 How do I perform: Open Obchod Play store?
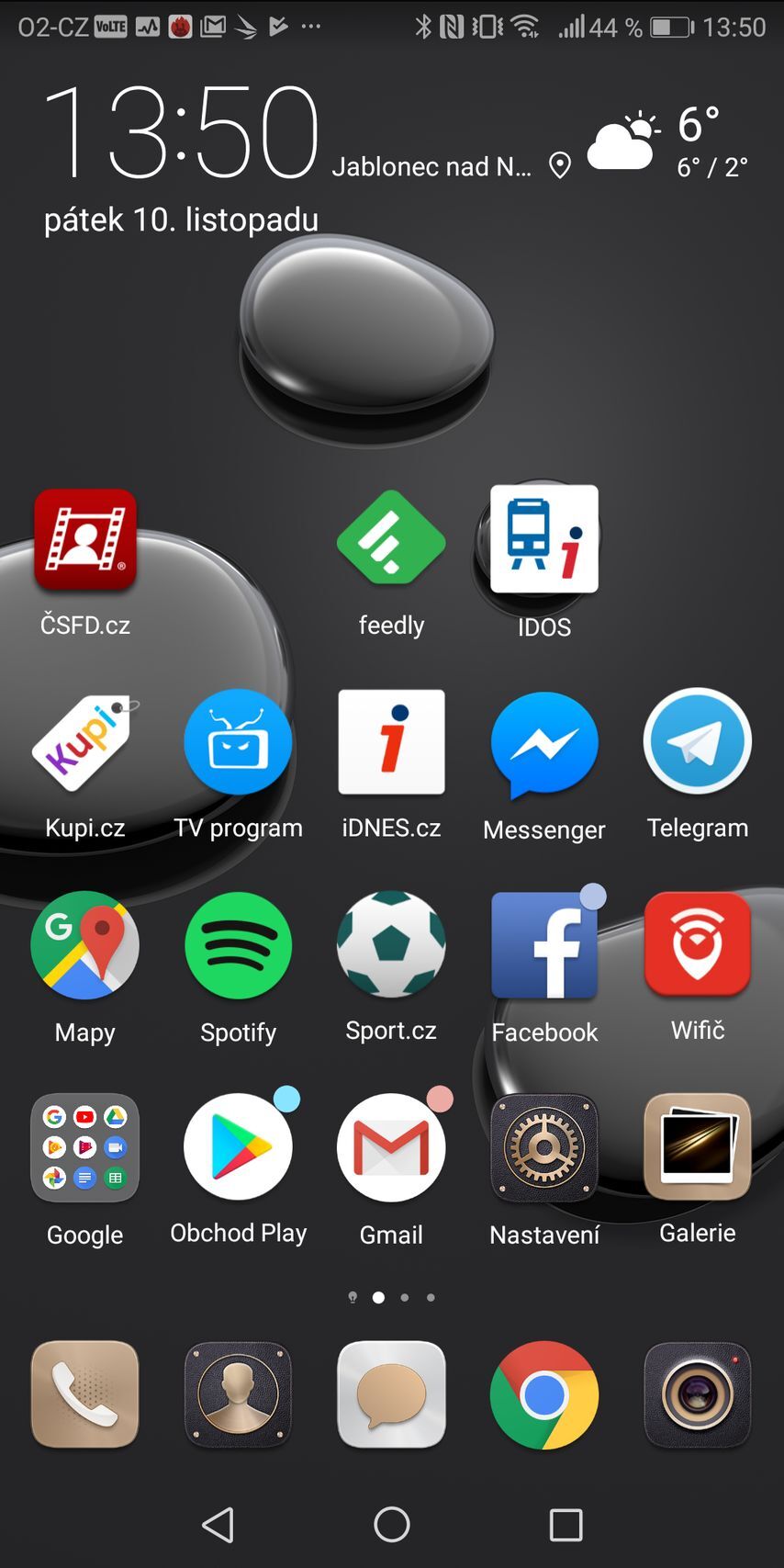(x=238, y=1148)
